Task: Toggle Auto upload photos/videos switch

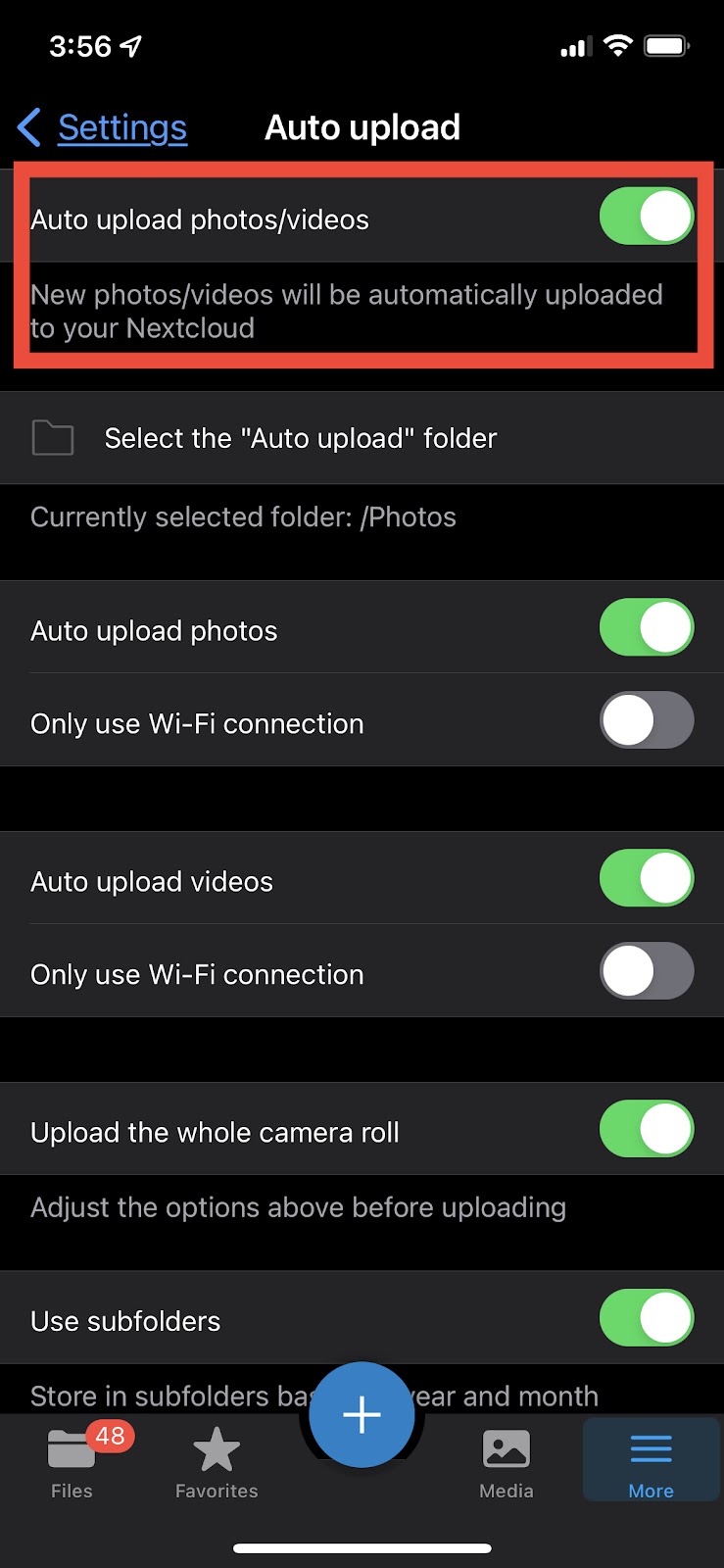Action: point(647,217)
